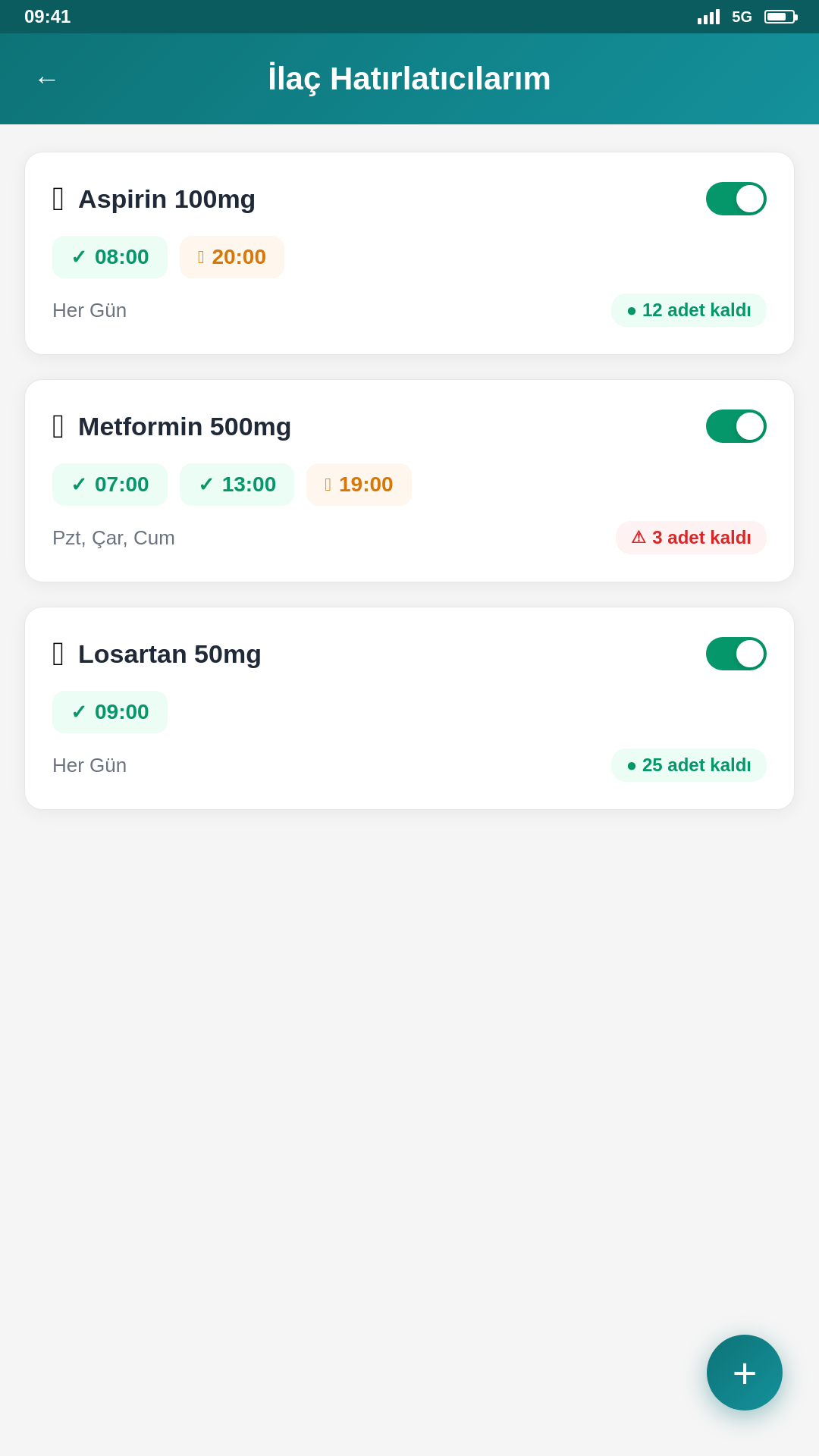Go back using the header arrow
819x1456 pixels.
tap(46, 79)
